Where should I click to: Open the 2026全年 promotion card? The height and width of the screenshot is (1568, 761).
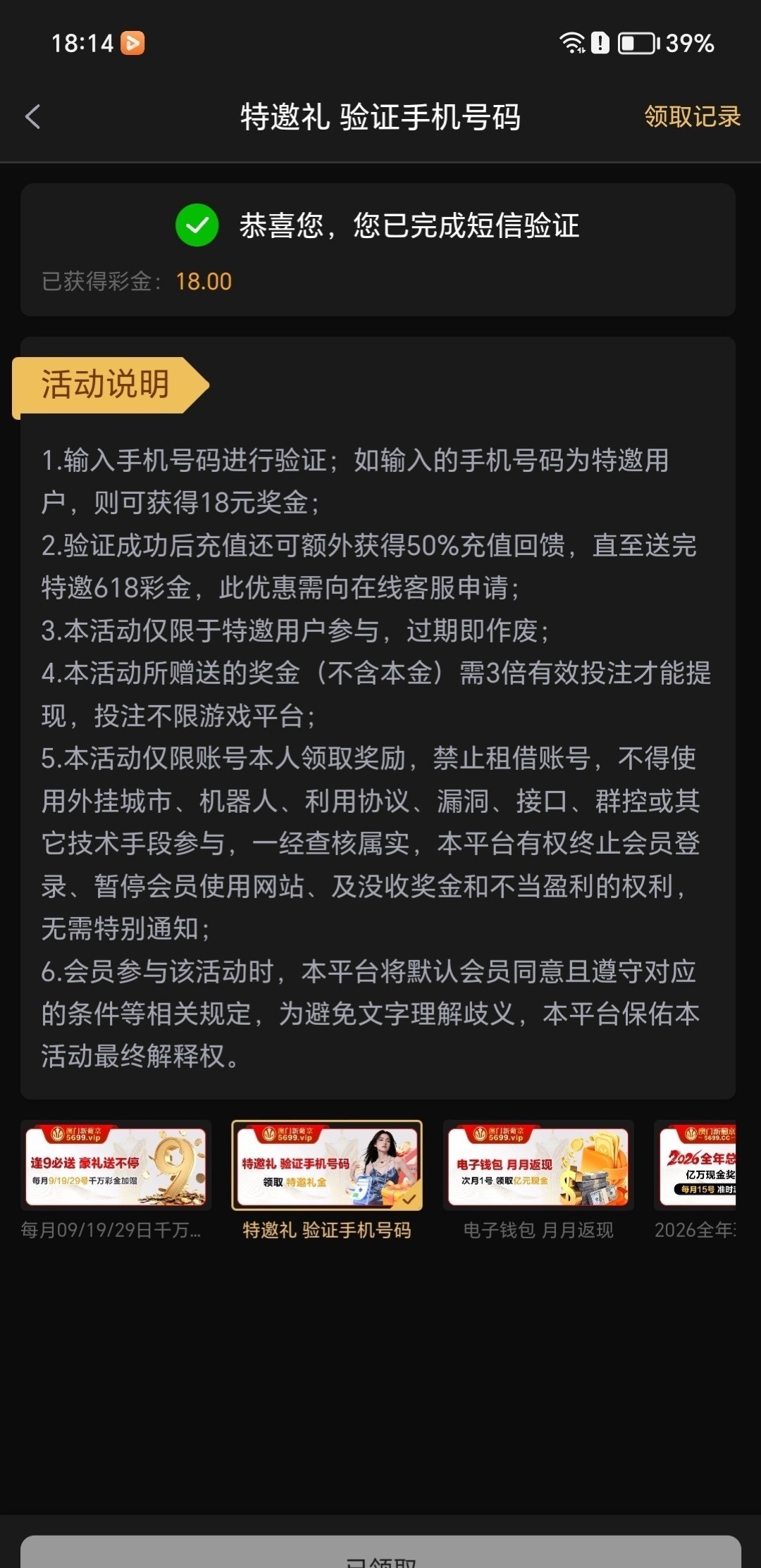click(x=698, y=1166)
